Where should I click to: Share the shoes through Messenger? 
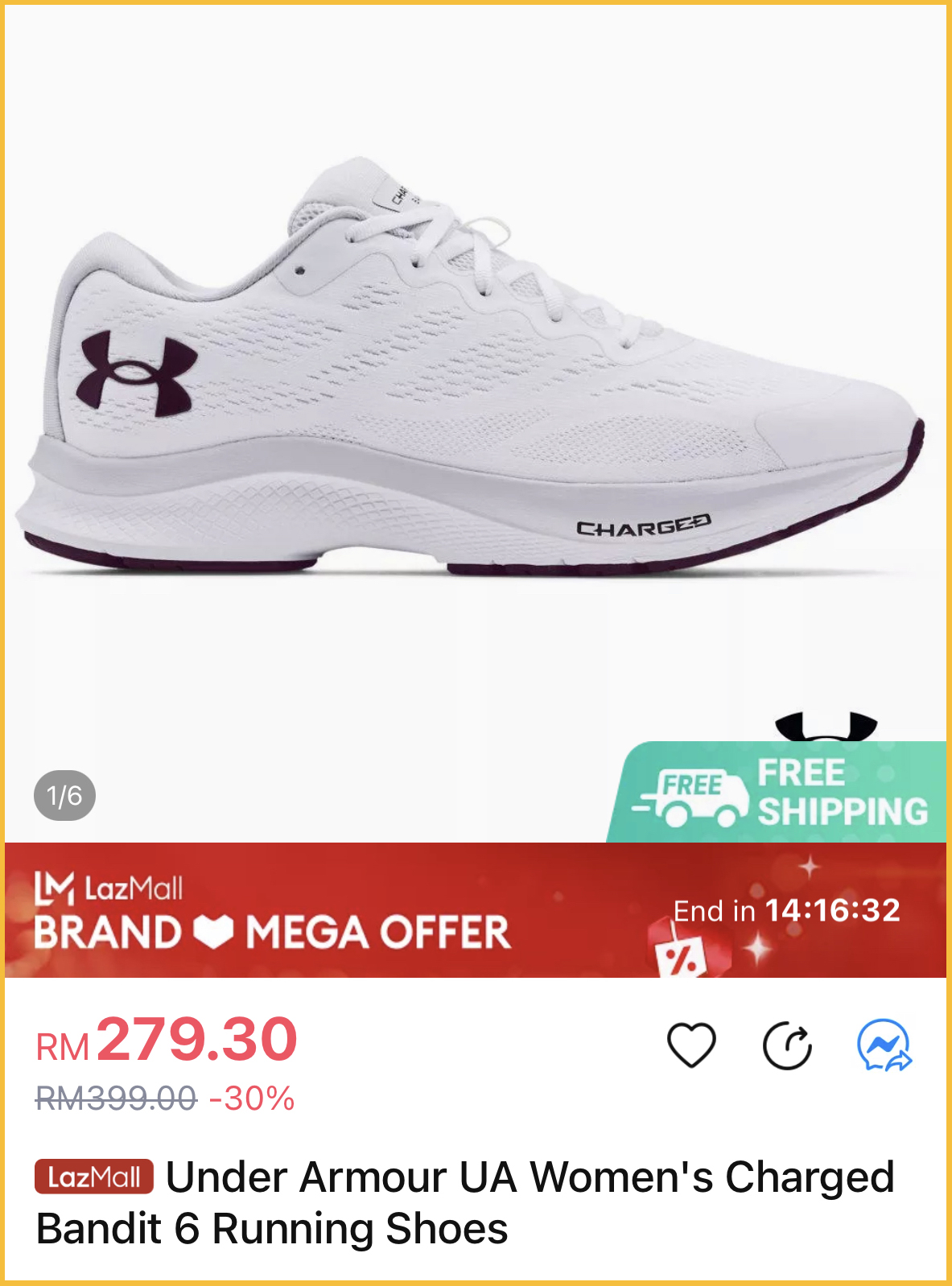coord(883,1045)
